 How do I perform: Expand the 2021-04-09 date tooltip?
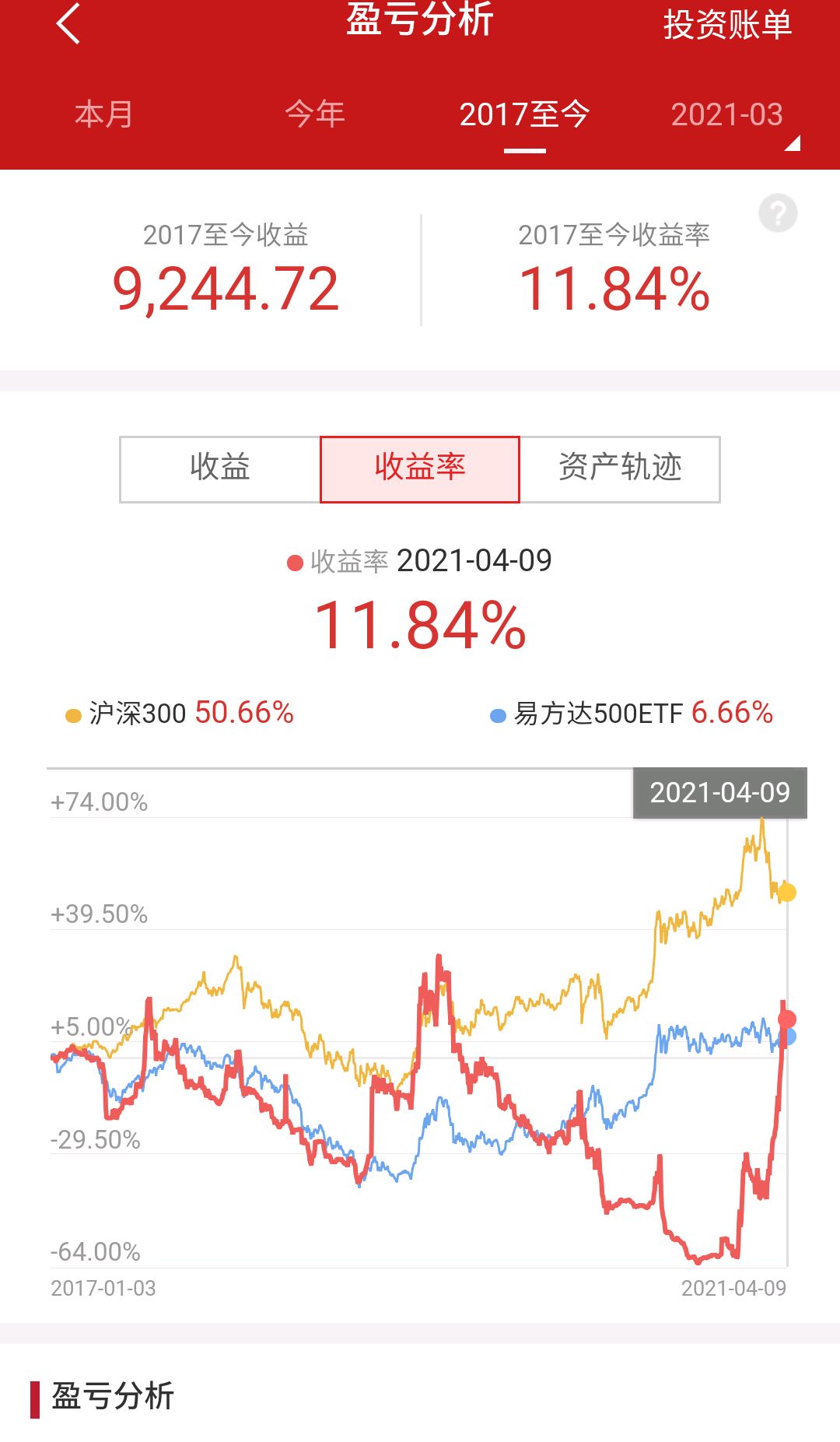click(719, 793)
